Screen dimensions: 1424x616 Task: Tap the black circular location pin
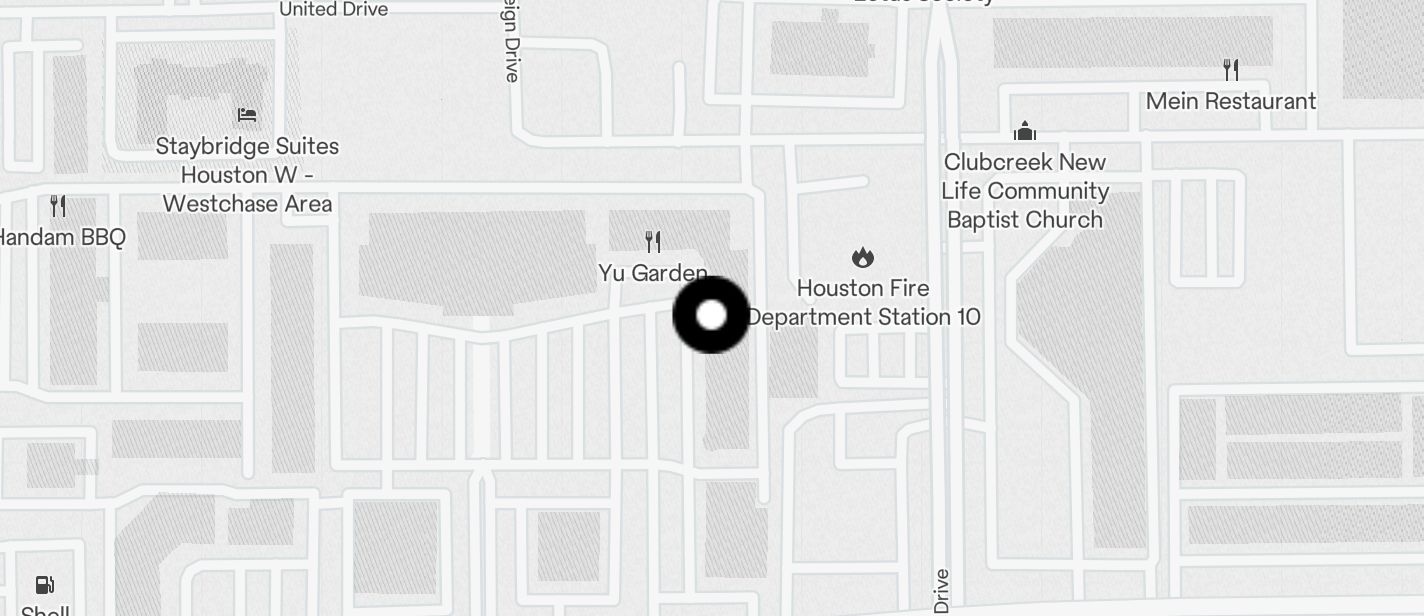(711, 316)
